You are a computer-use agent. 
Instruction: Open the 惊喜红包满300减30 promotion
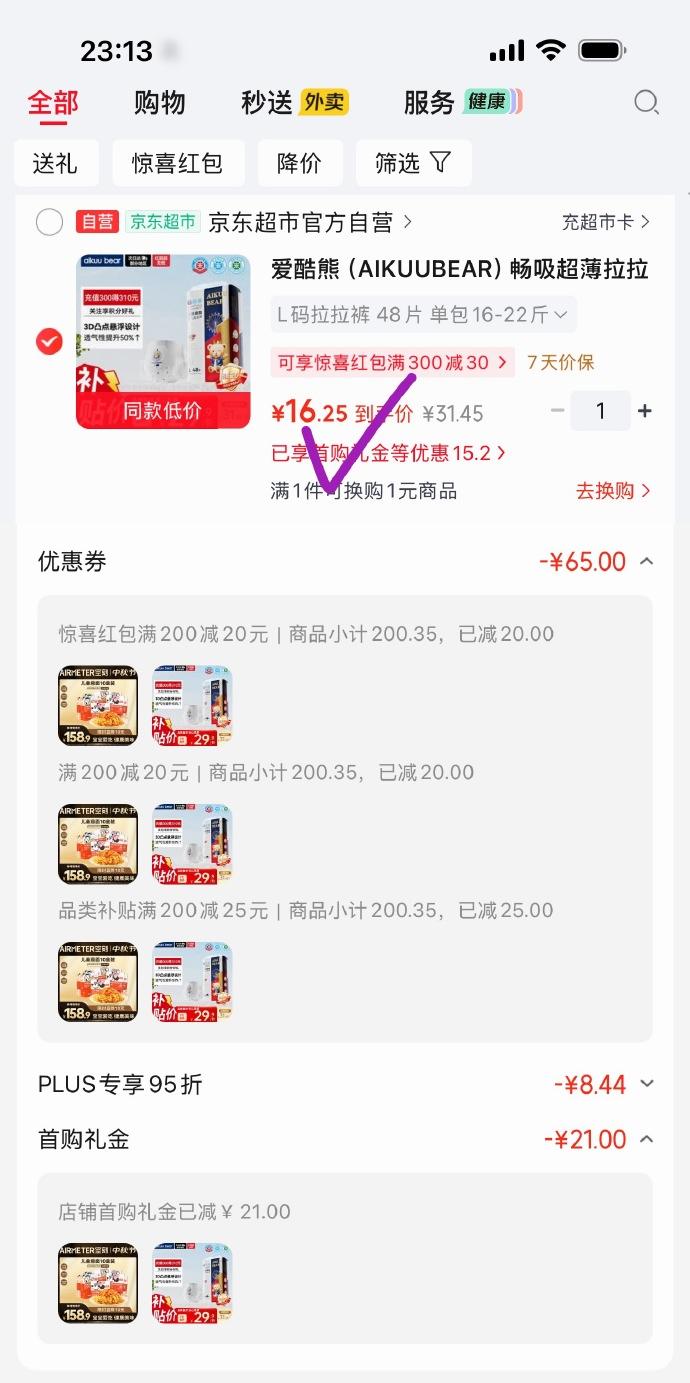coord(392,362)
